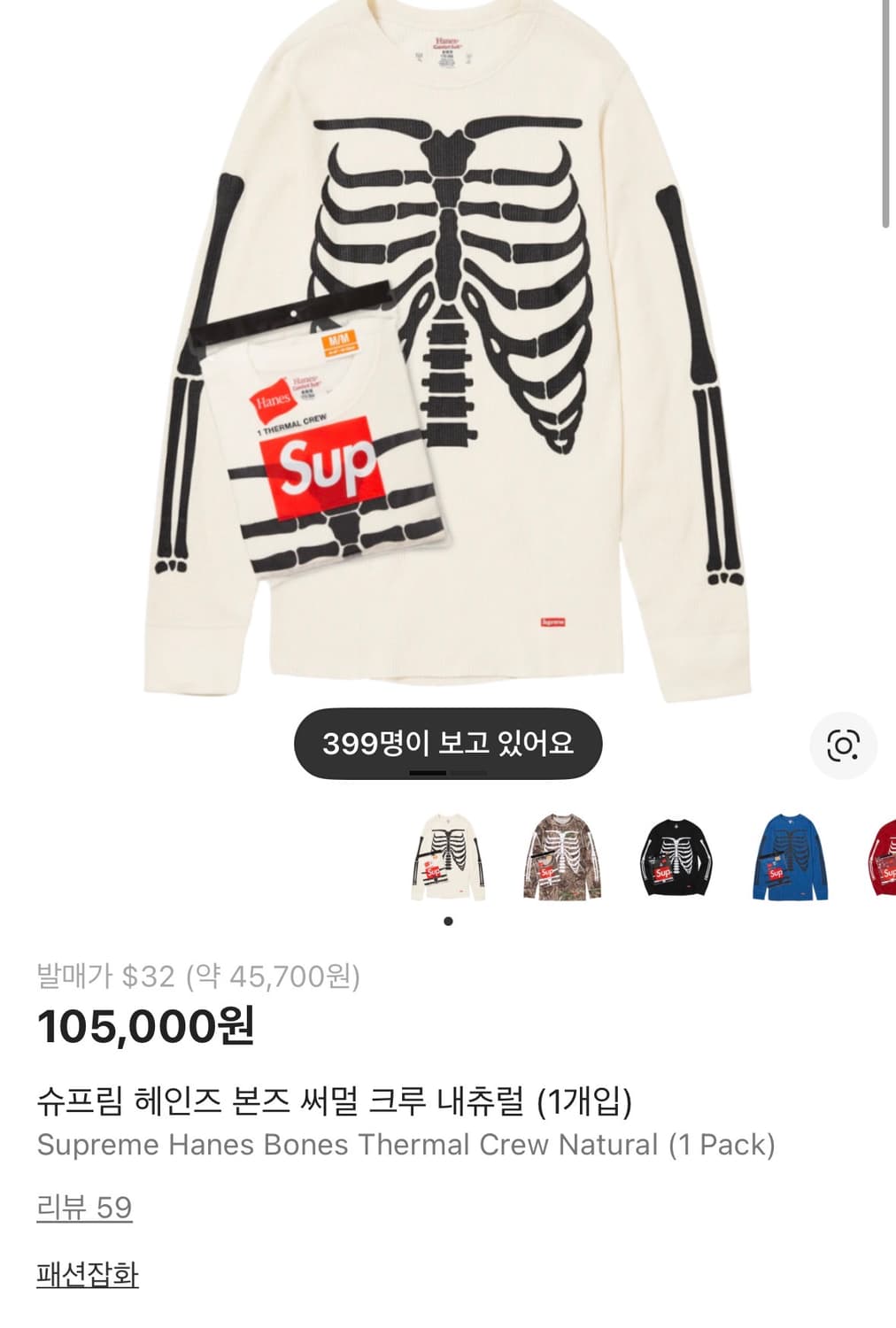This screenshot has height=1328, width=896.
Task: Open the main product photo
Action: point(448,354)
